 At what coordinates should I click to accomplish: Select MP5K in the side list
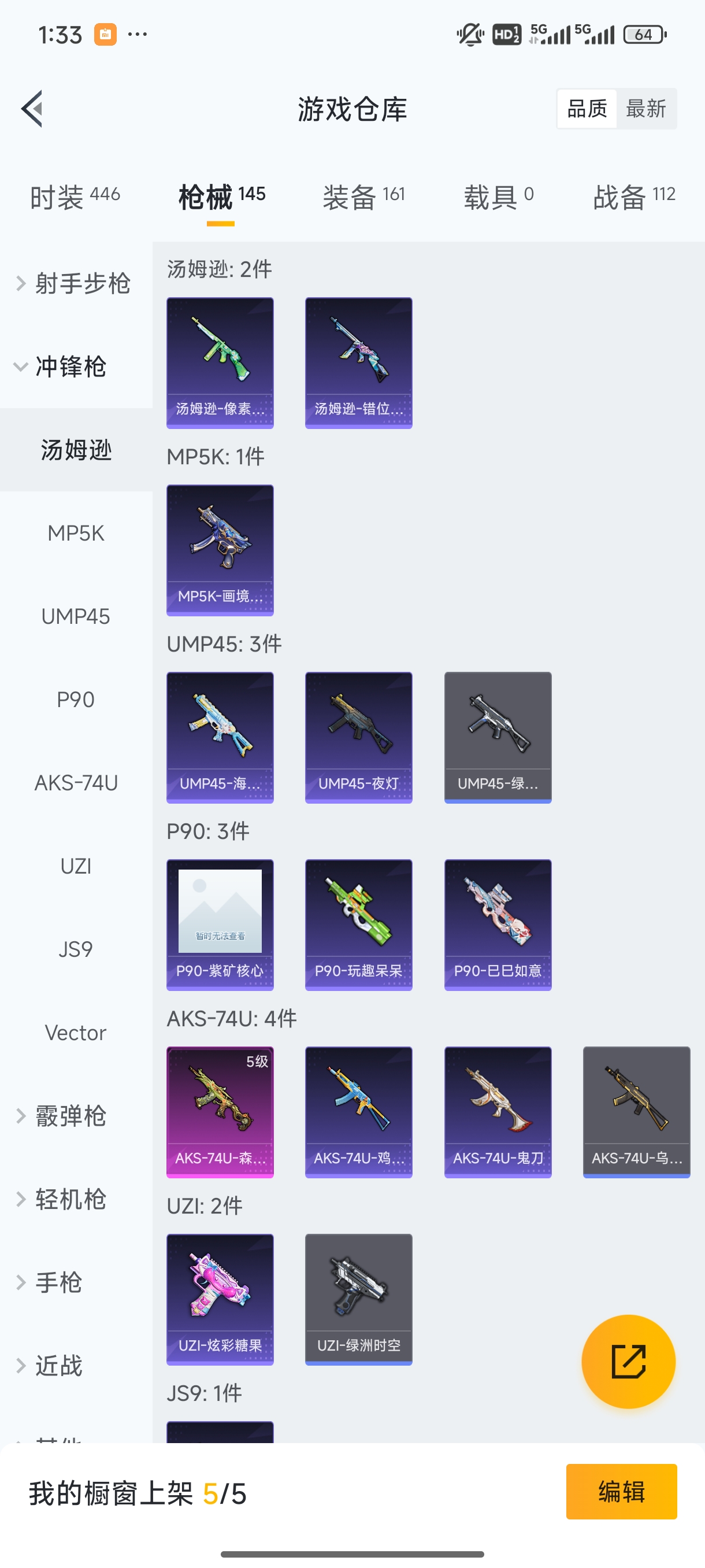[x=76, y=533]
